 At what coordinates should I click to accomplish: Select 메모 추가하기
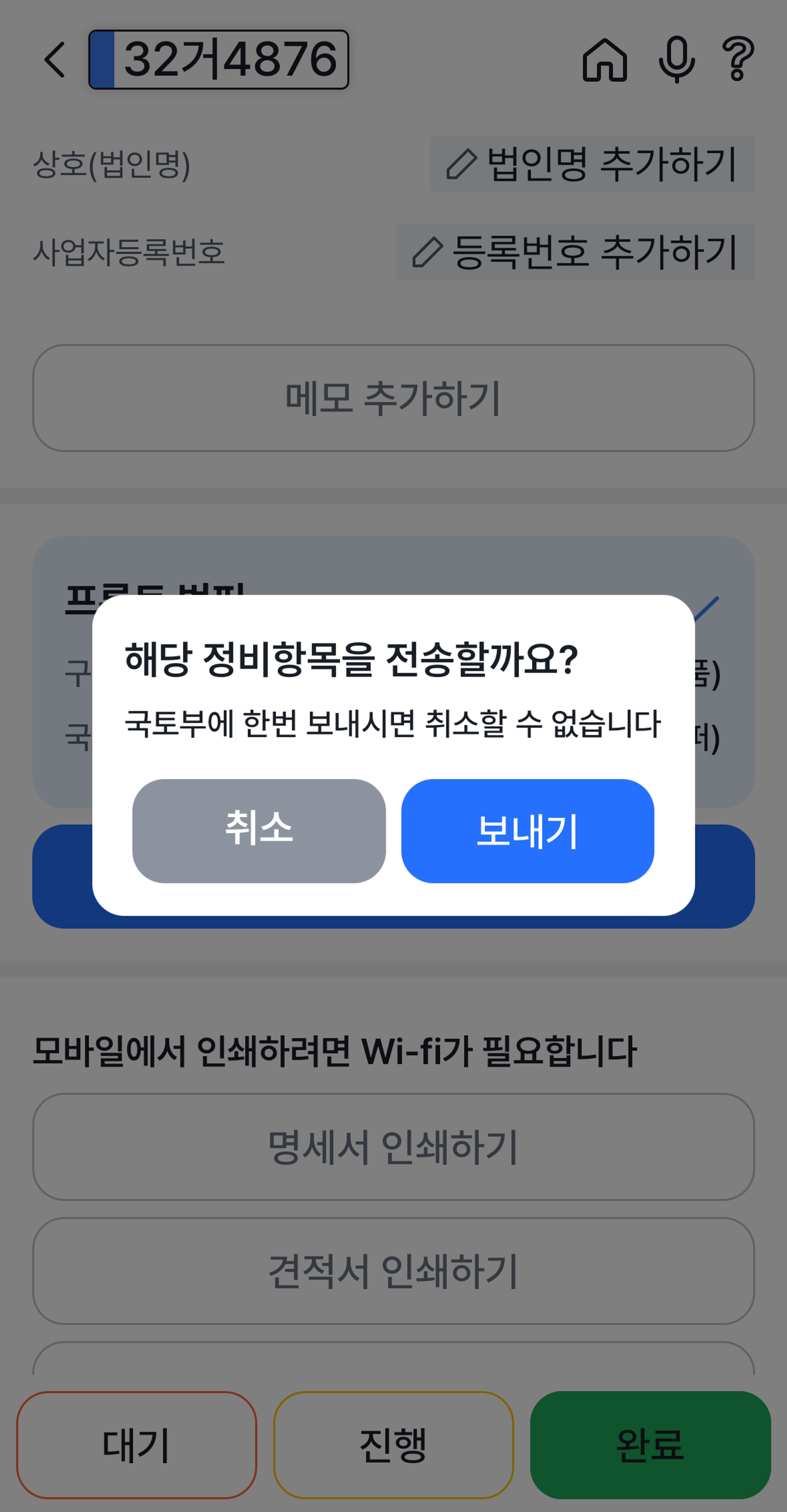coord(393,398)
